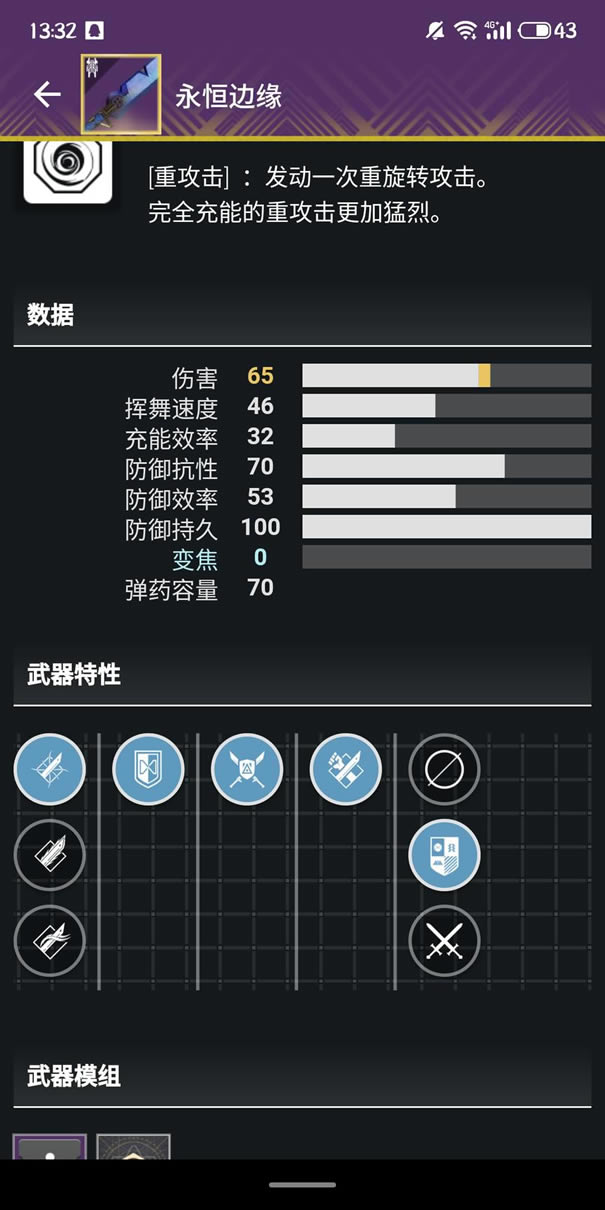Select the first-column selected blade perk

[x=49, y=769]
